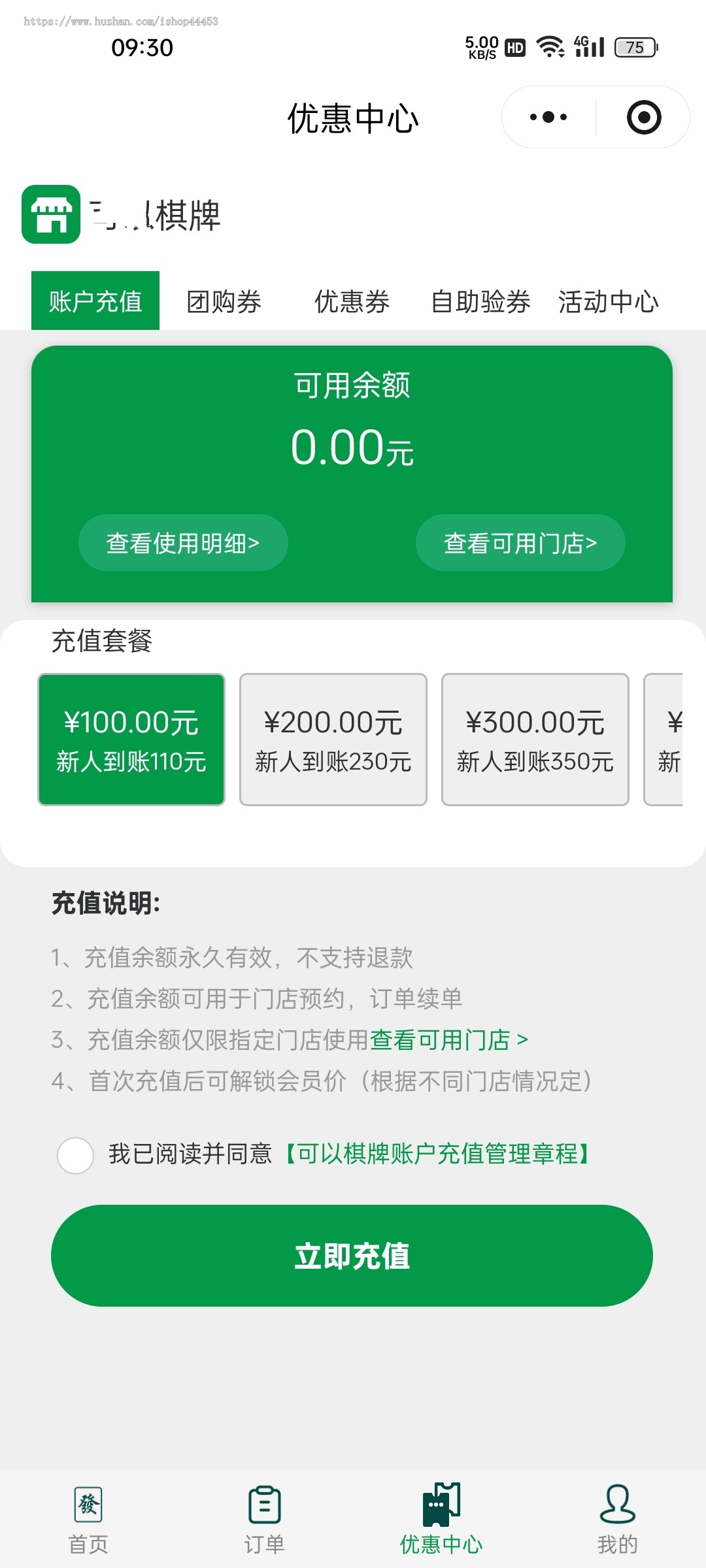
Task: Select the ¥200.00 recharge package
Action: click(x=333, y=740)
